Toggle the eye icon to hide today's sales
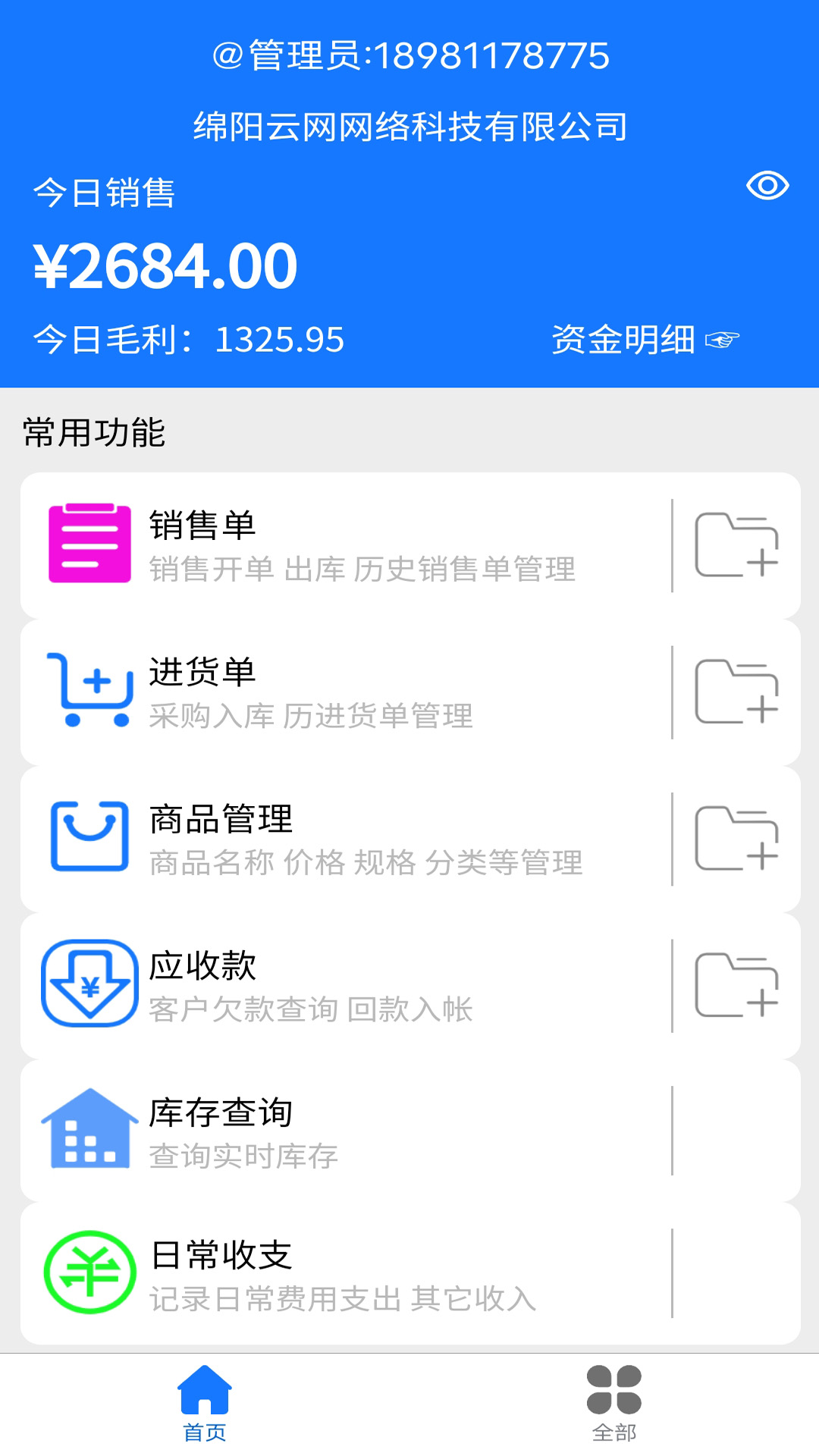Screen dimensions: 819x1456 767,186
